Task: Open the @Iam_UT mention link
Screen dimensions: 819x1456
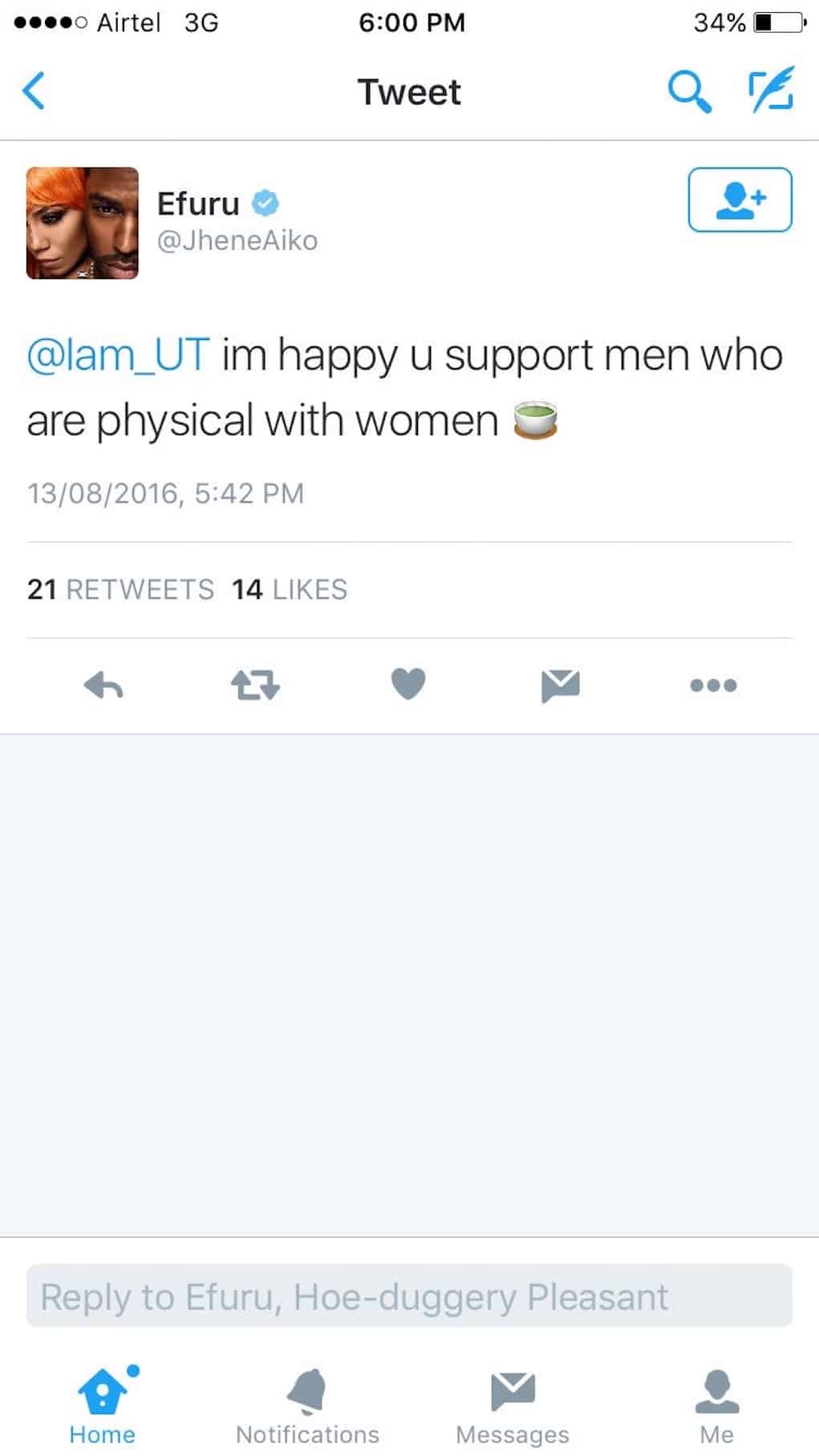Action: [x=119, y=355]
